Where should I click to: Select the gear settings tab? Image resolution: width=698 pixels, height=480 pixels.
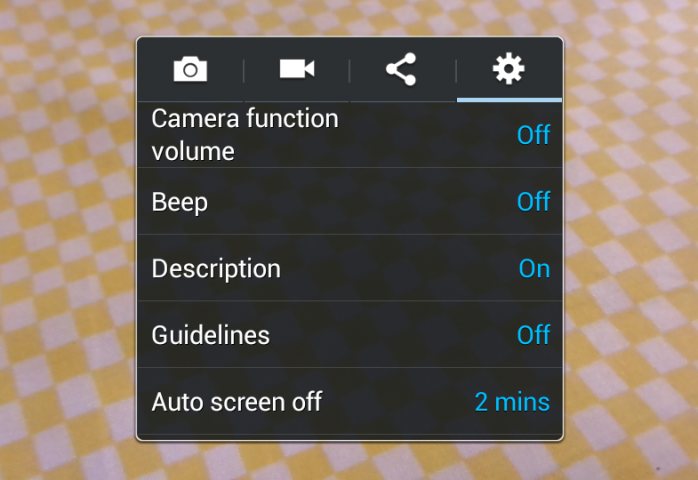(x=509, y=69)
